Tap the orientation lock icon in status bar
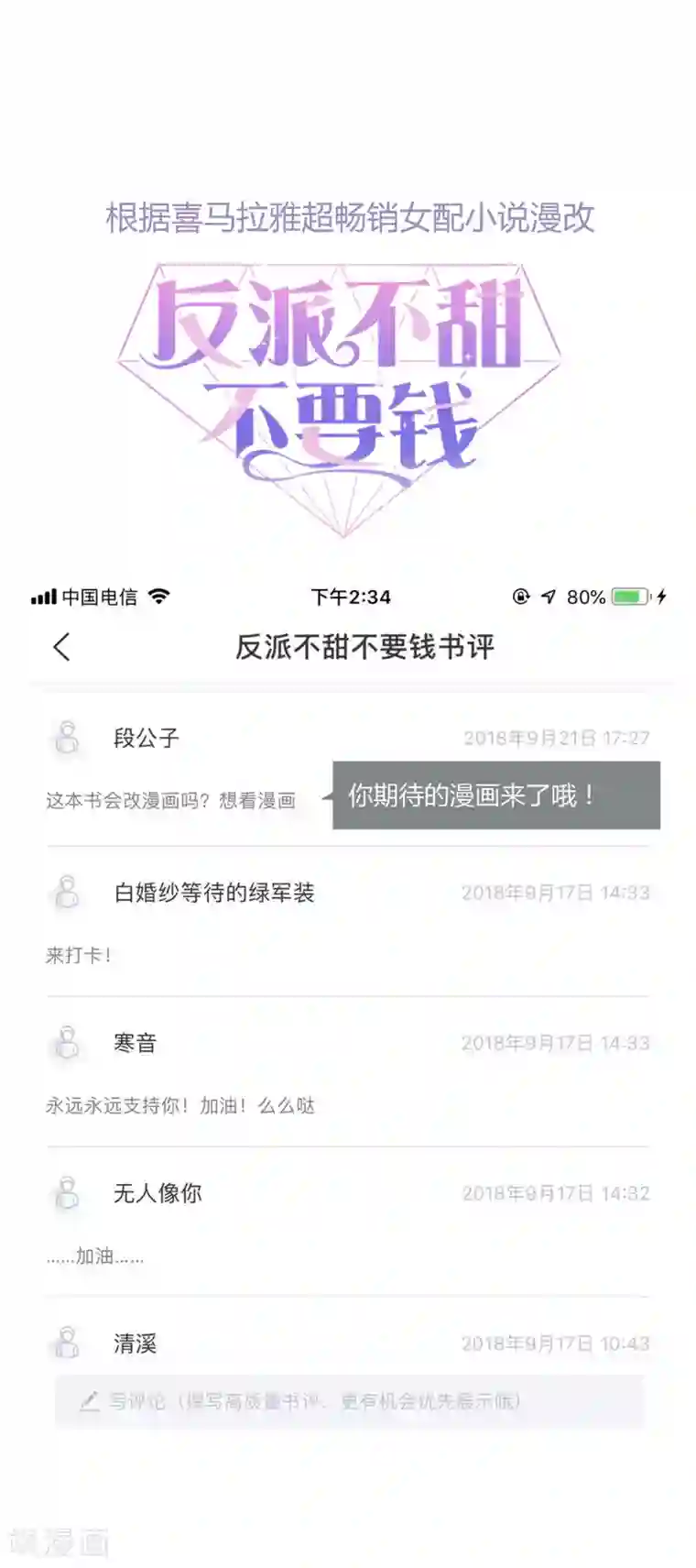696x1568 pixels. [x=519, y=596]
